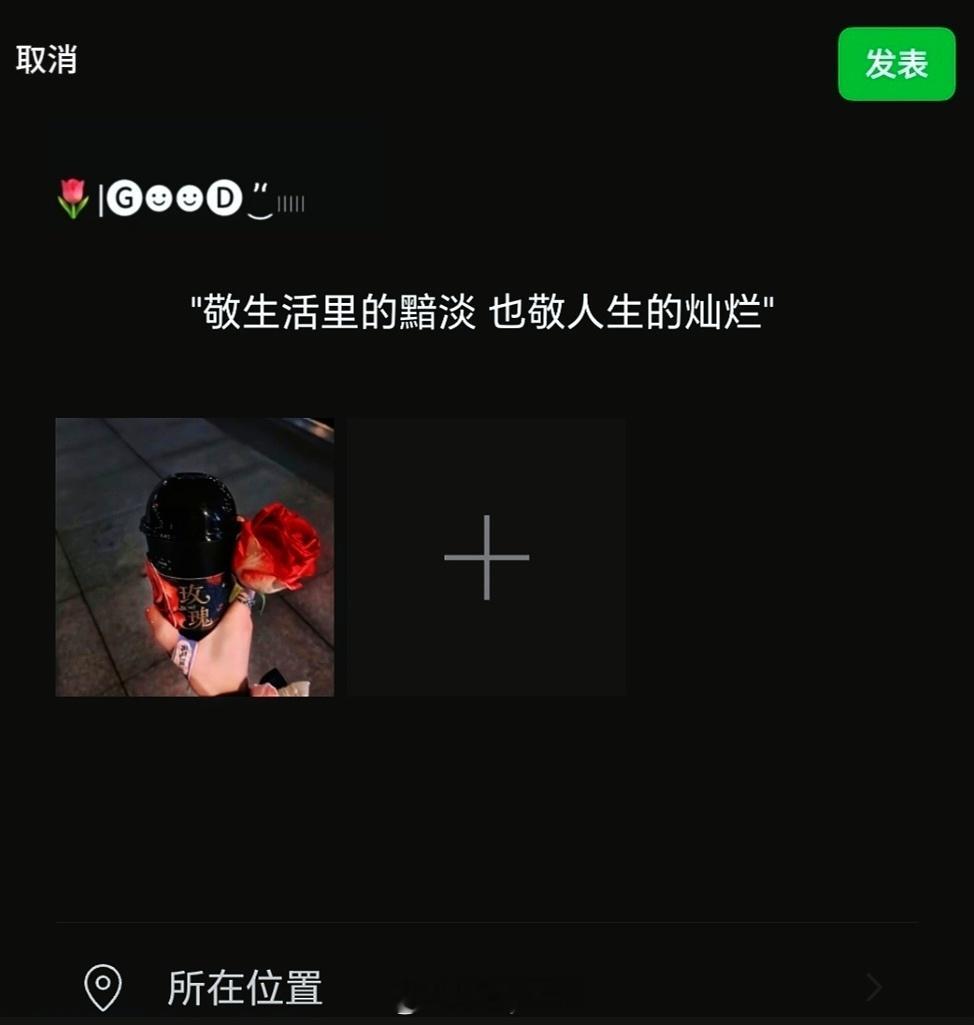Screen dimensions: 974x1025
Task: Tap the plus tile to add a photo
Action: 486,556
